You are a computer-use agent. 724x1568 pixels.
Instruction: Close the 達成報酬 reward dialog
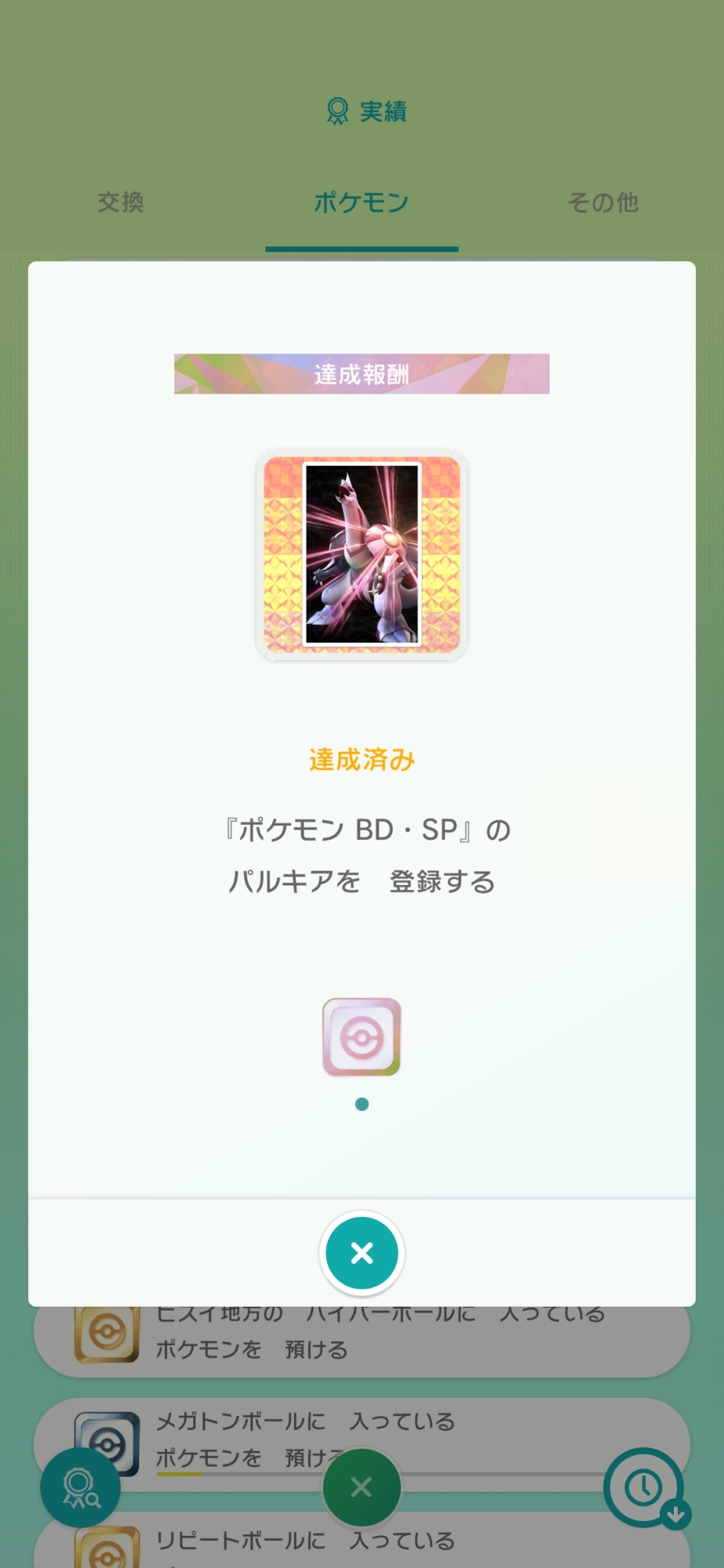362,1253
